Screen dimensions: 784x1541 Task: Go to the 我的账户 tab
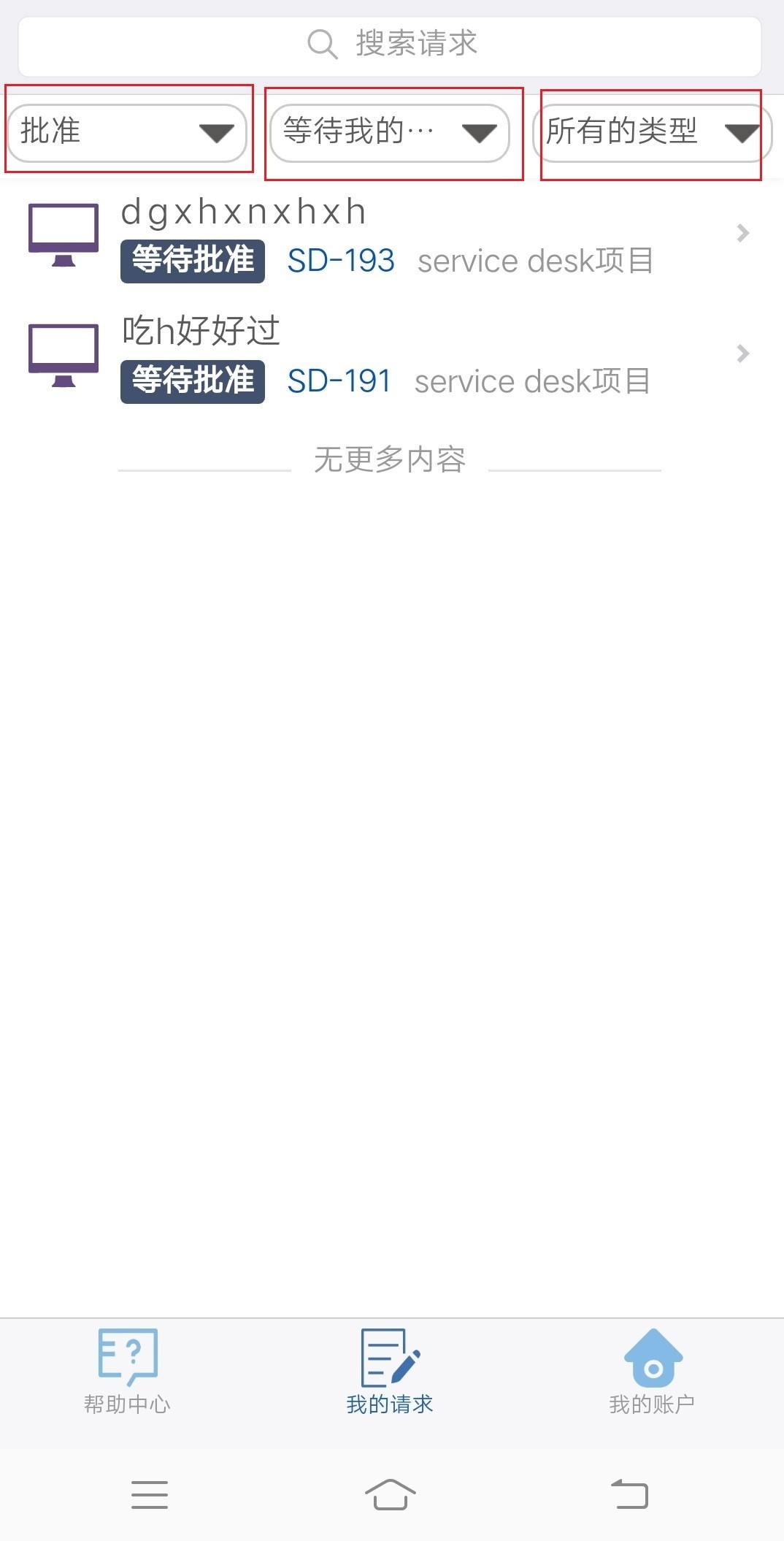(x=652, y=1370)
